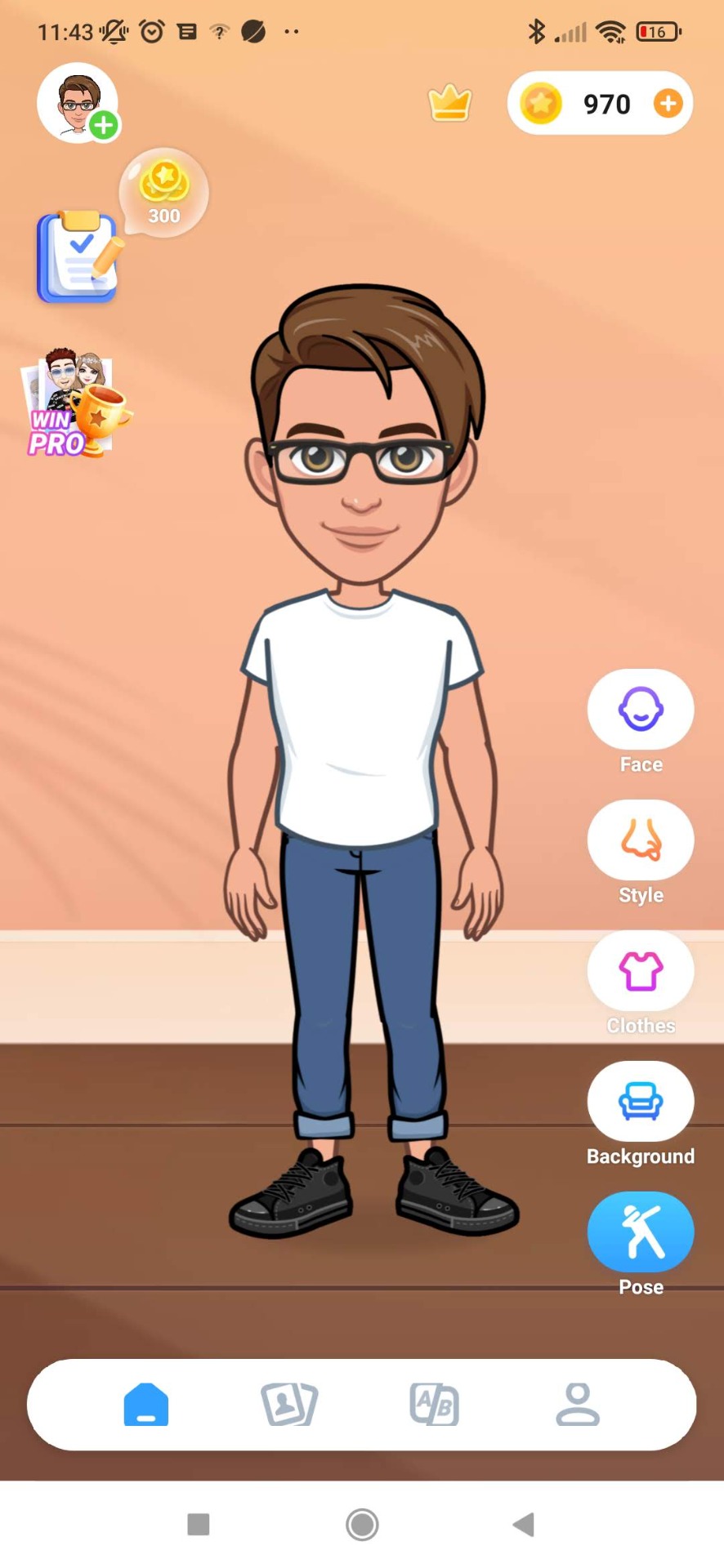
Task: Open recent apps from navigation bar
Action: point(199,1524)
